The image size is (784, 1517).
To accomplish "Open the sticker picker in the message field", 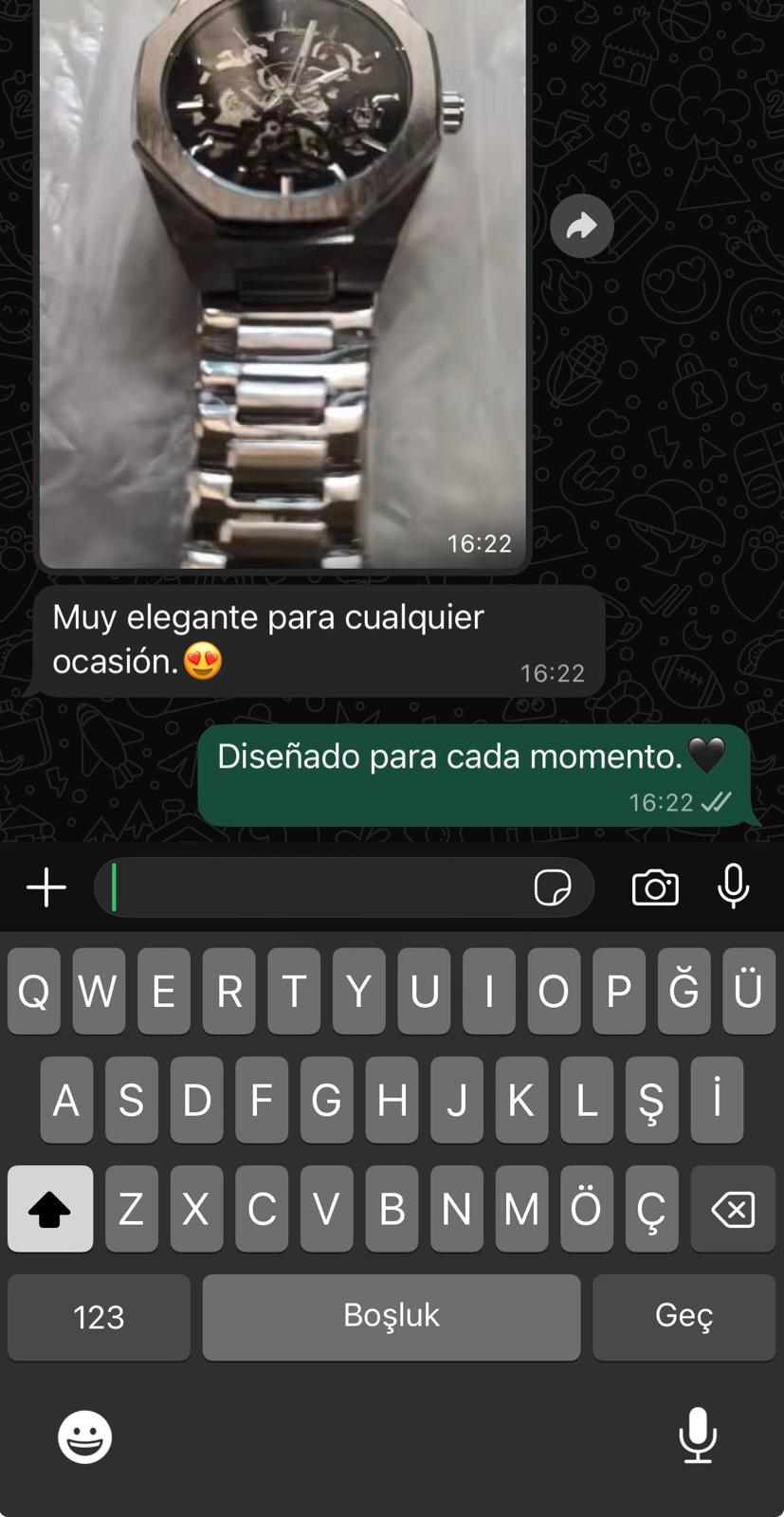I will (552, 888).
